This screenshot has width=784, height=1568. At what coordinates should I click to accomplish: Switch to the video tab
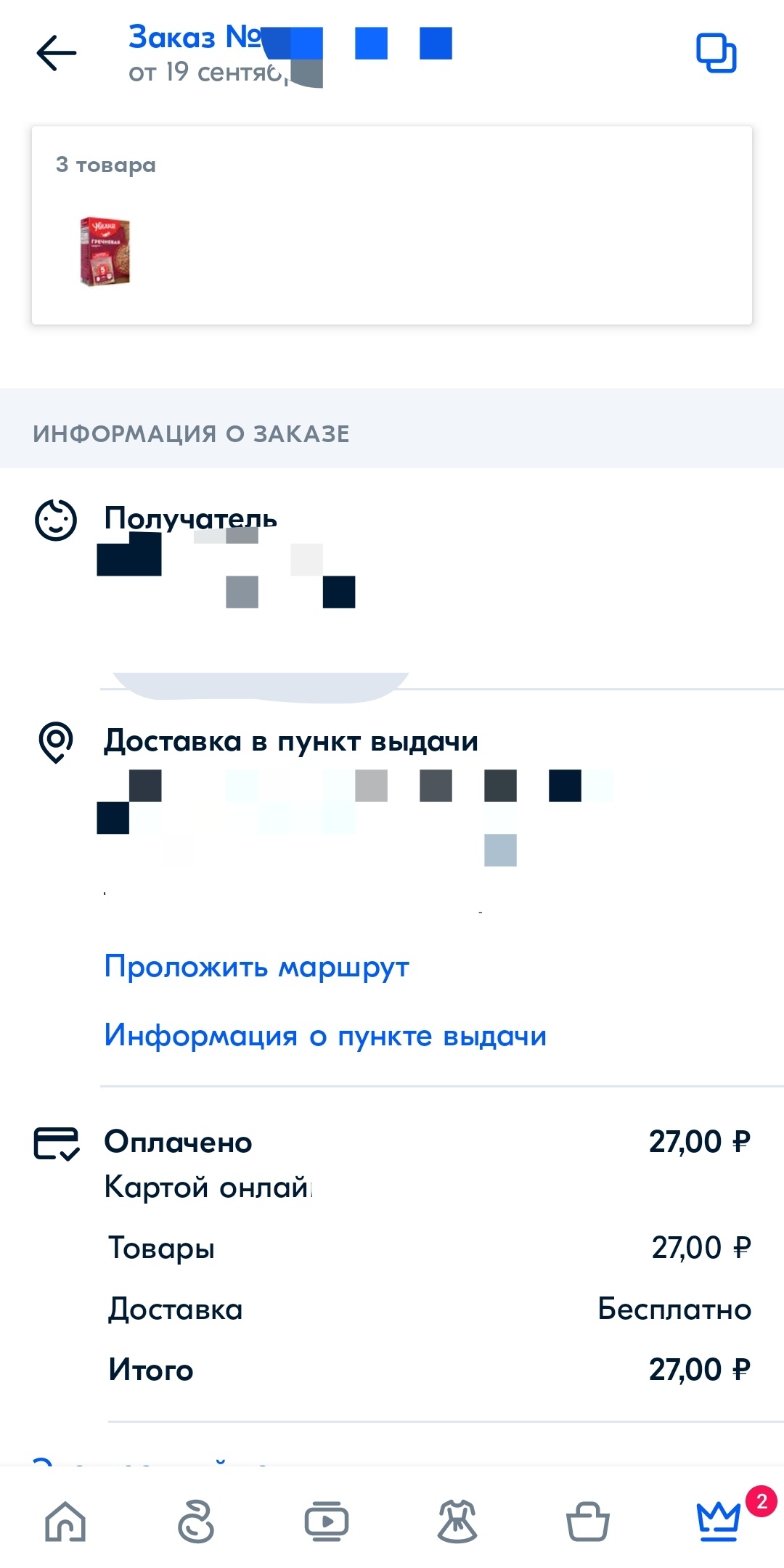327,1521
